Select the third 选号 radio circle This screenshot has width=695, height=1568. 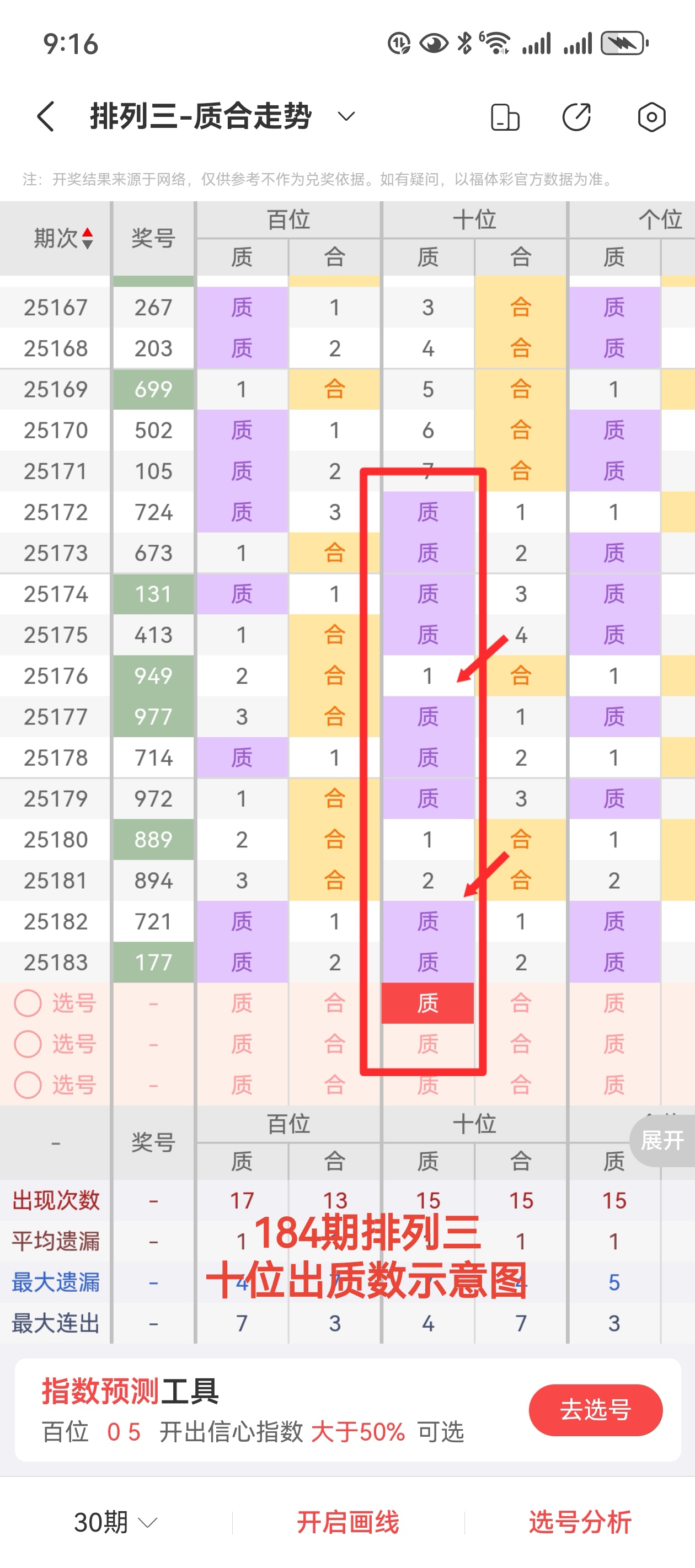pyautogui.click(x=28, y=1085)
